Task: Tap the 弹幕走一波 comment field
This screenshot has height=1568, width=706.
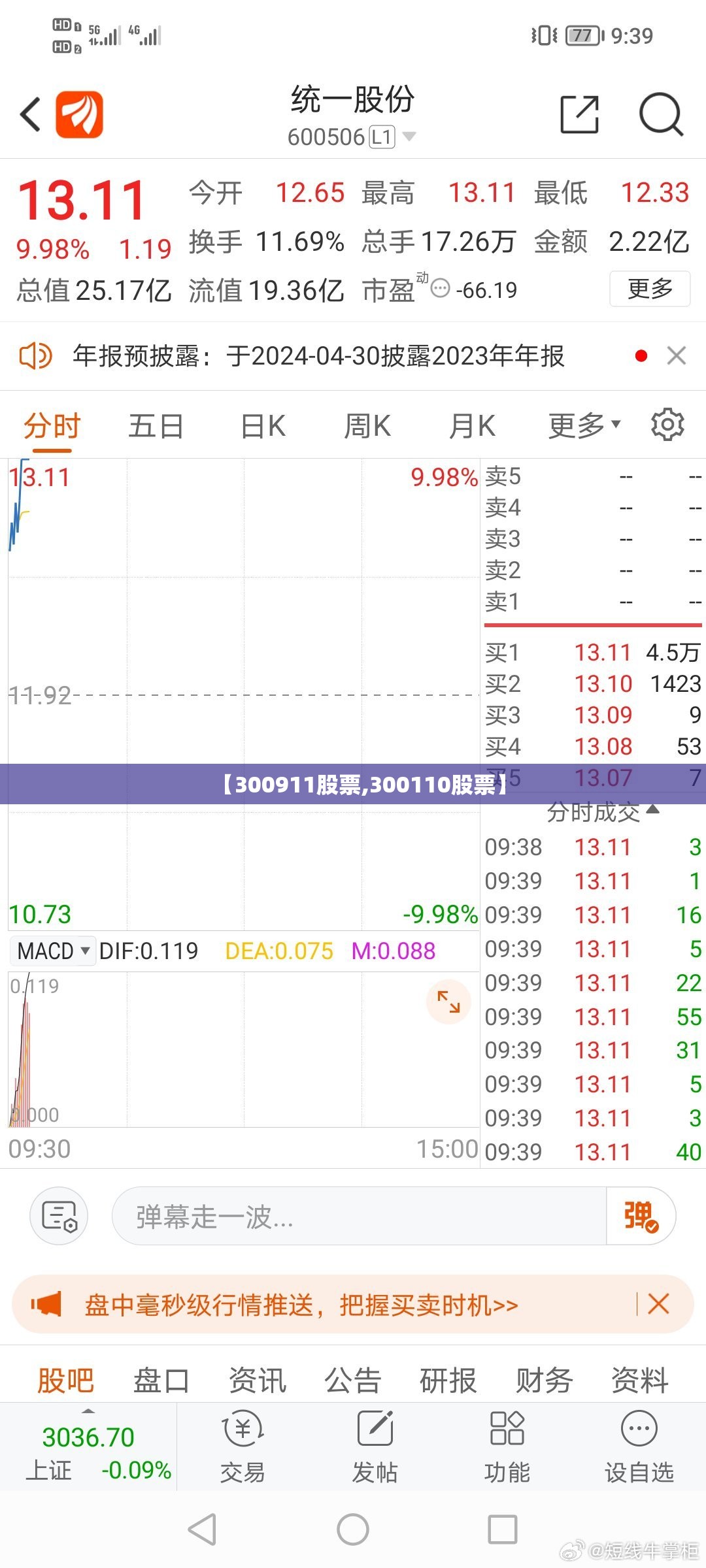Action: click(x=359, y=1216)
